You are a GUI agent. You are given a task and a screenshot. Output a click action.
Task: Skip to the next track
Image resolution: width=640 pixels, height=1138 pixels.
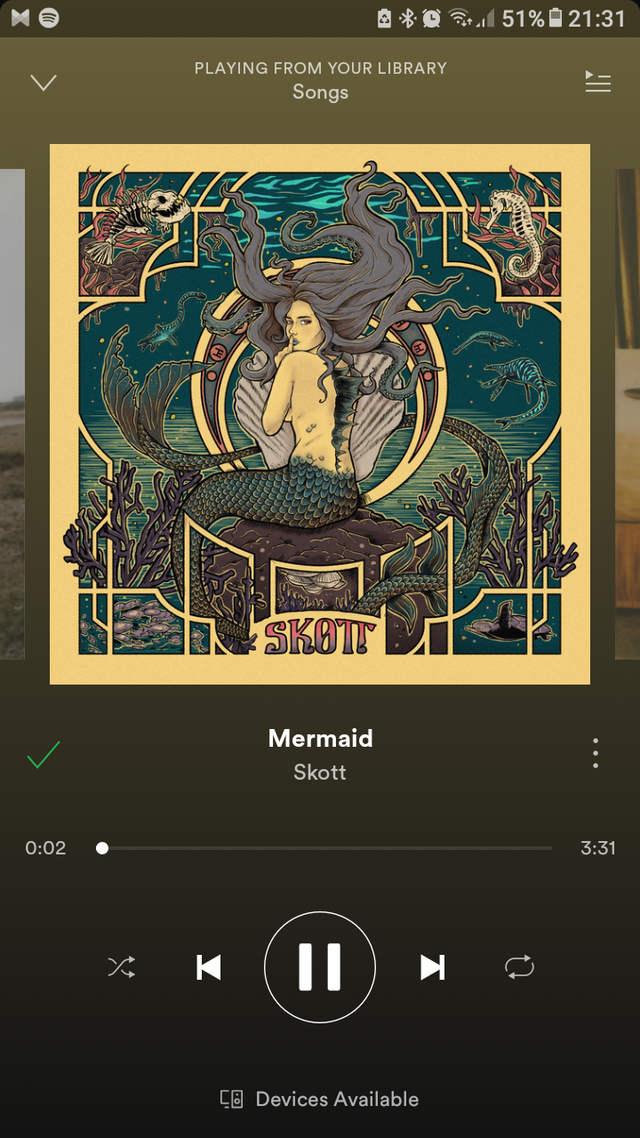click(x=432, y=967)
